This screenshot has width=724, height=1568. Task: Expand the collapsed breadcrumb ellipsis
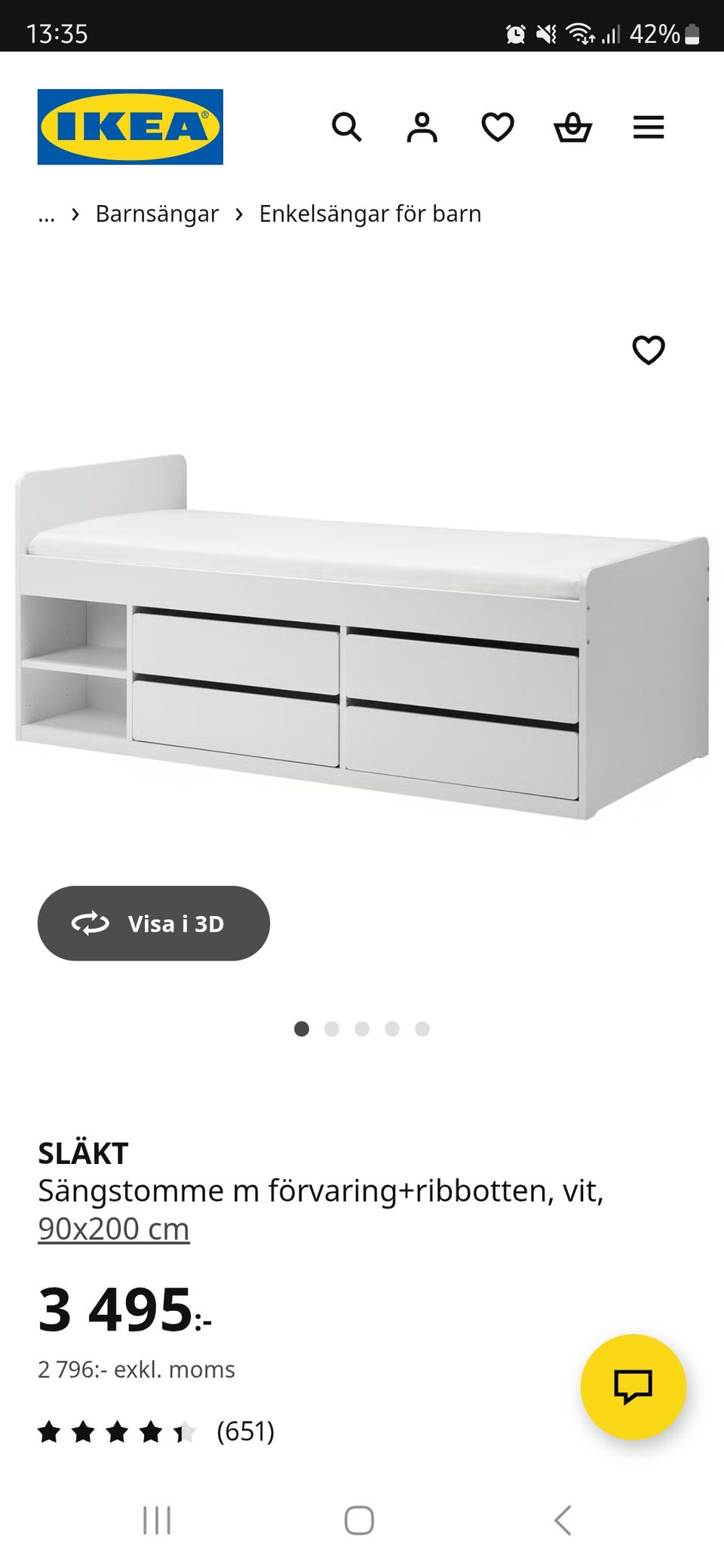click(47, 215)
